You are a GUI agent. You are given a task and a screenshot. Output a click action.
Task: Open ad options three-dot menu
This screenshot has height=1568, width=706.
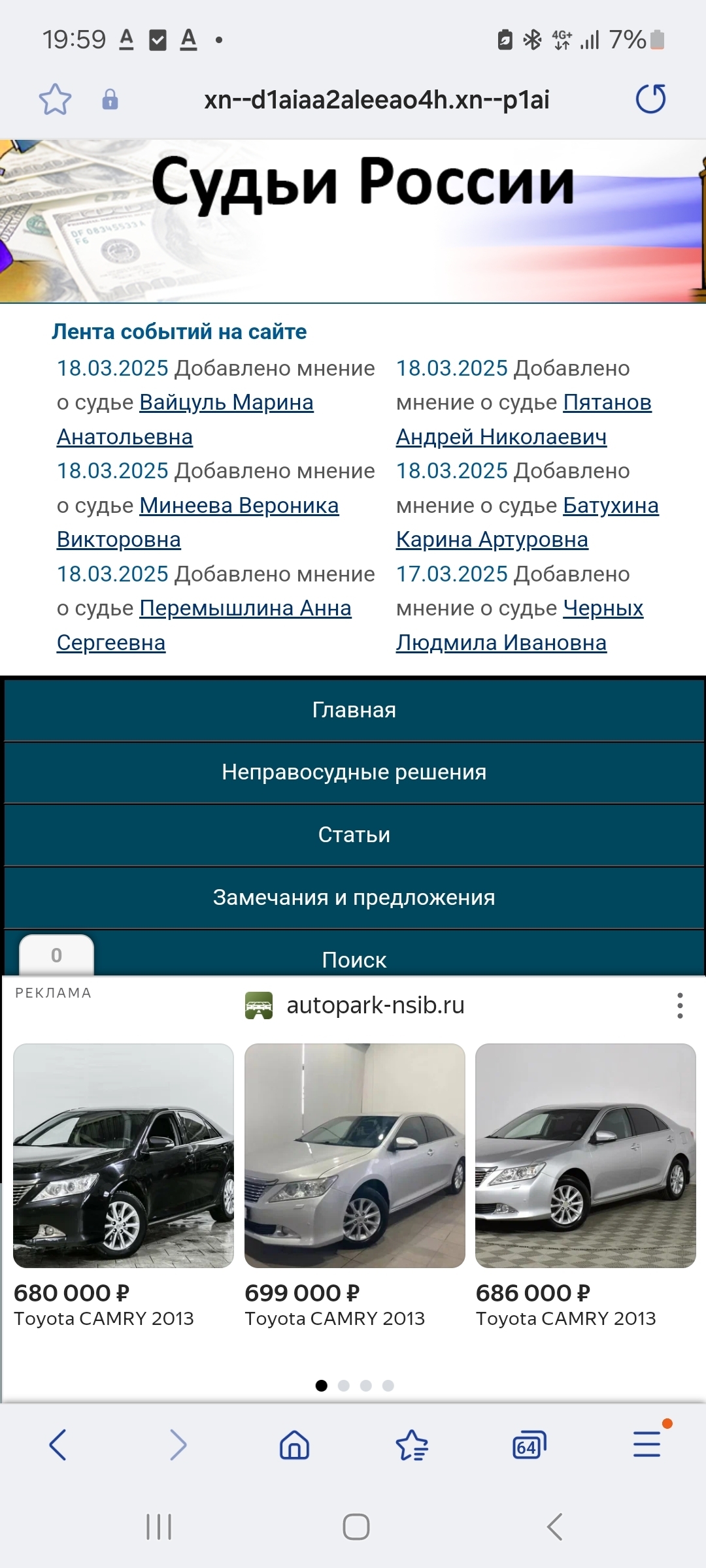(680, 1005)
